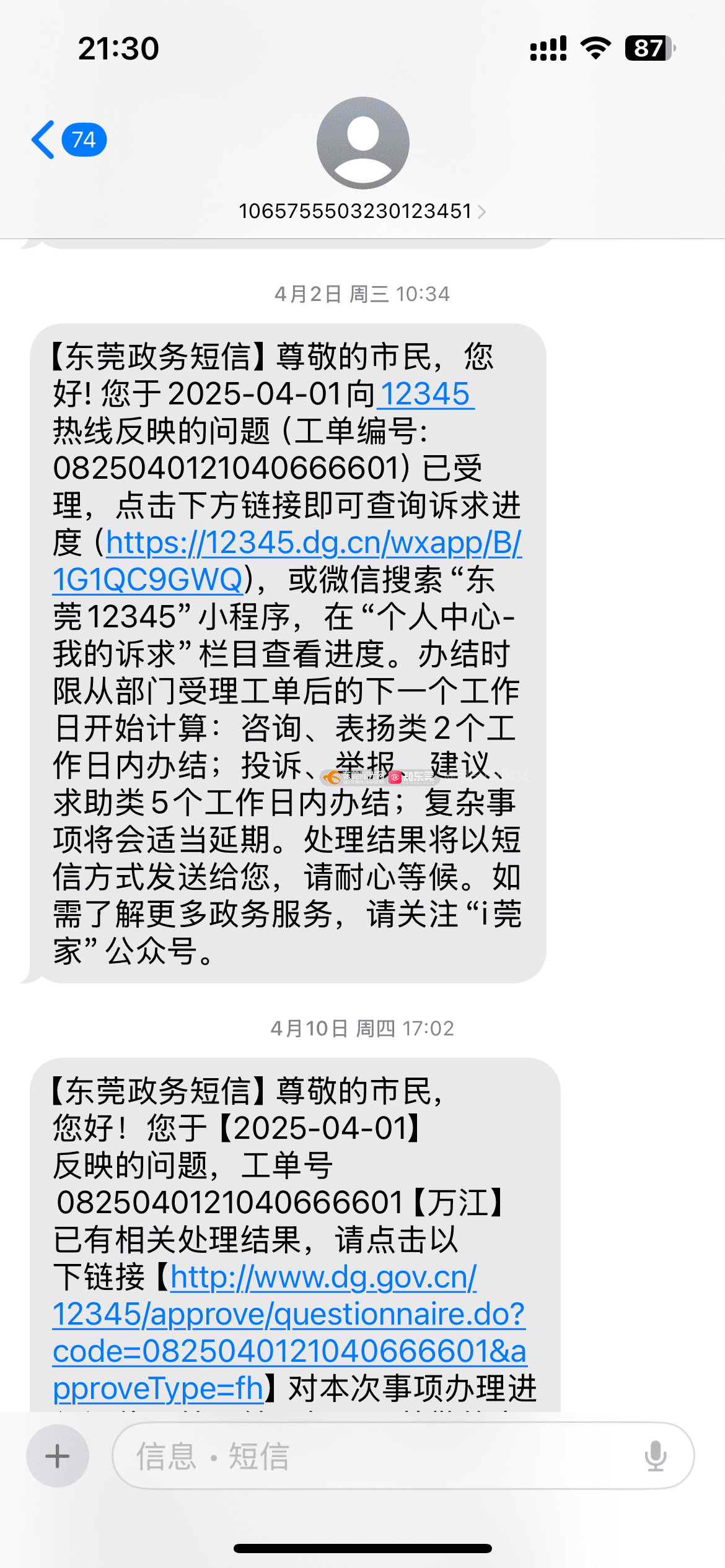
Task: Tap the 12345 hotline number link
Action: click(x=426, y=394)
